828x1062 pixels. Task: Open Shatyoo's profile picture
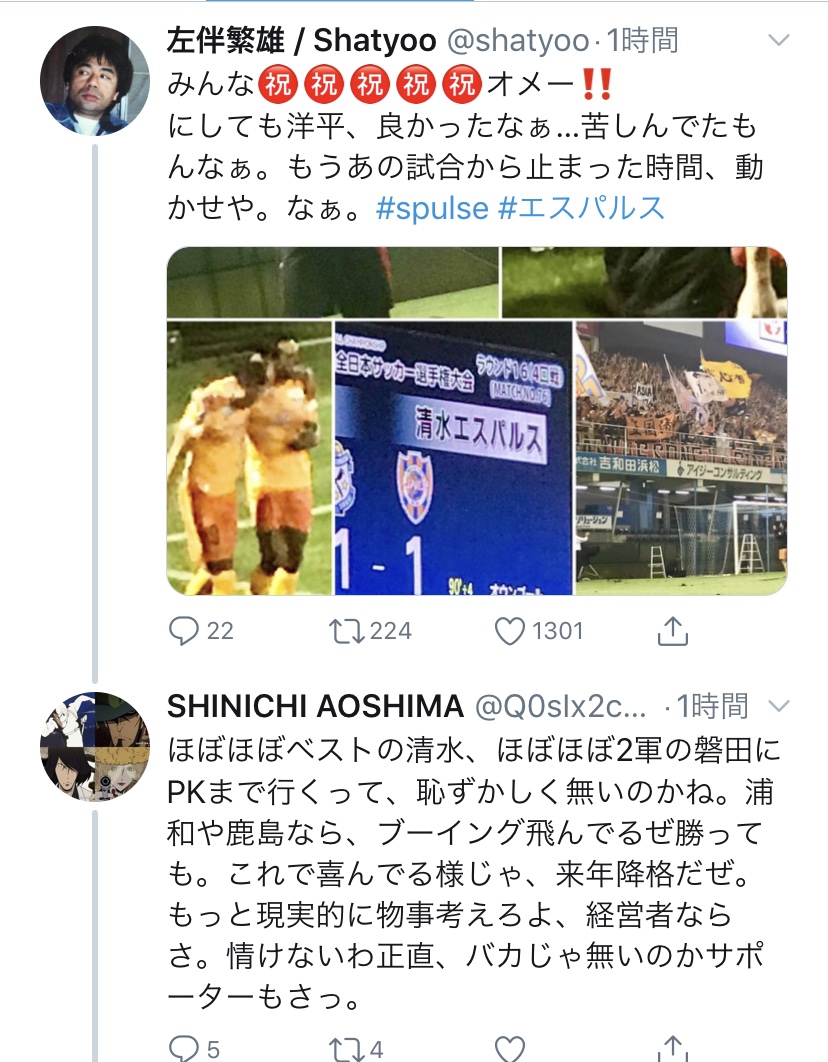coord(95,81)
